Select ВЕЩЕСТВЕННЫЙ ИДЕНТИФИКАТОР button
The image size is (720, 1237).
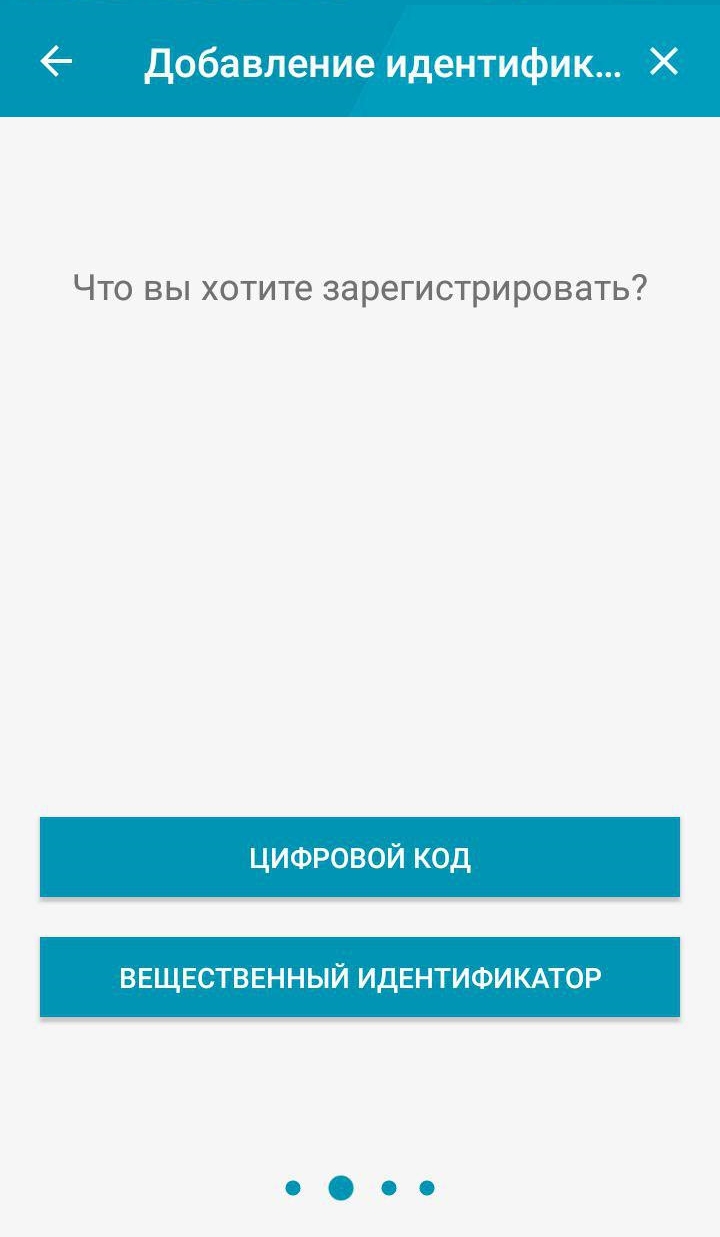pos(360,977)
